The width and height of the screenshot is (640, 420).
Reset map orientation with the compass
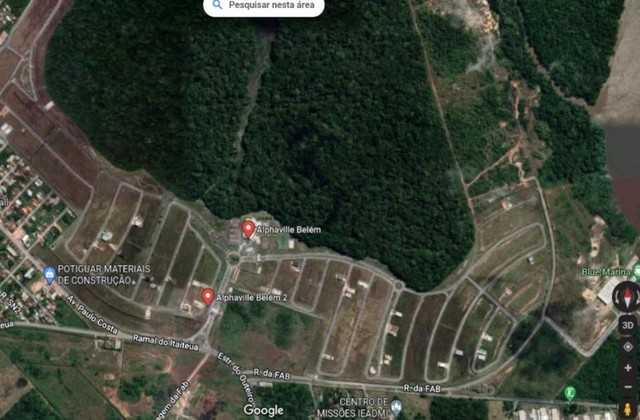click(x=628, y=296)
